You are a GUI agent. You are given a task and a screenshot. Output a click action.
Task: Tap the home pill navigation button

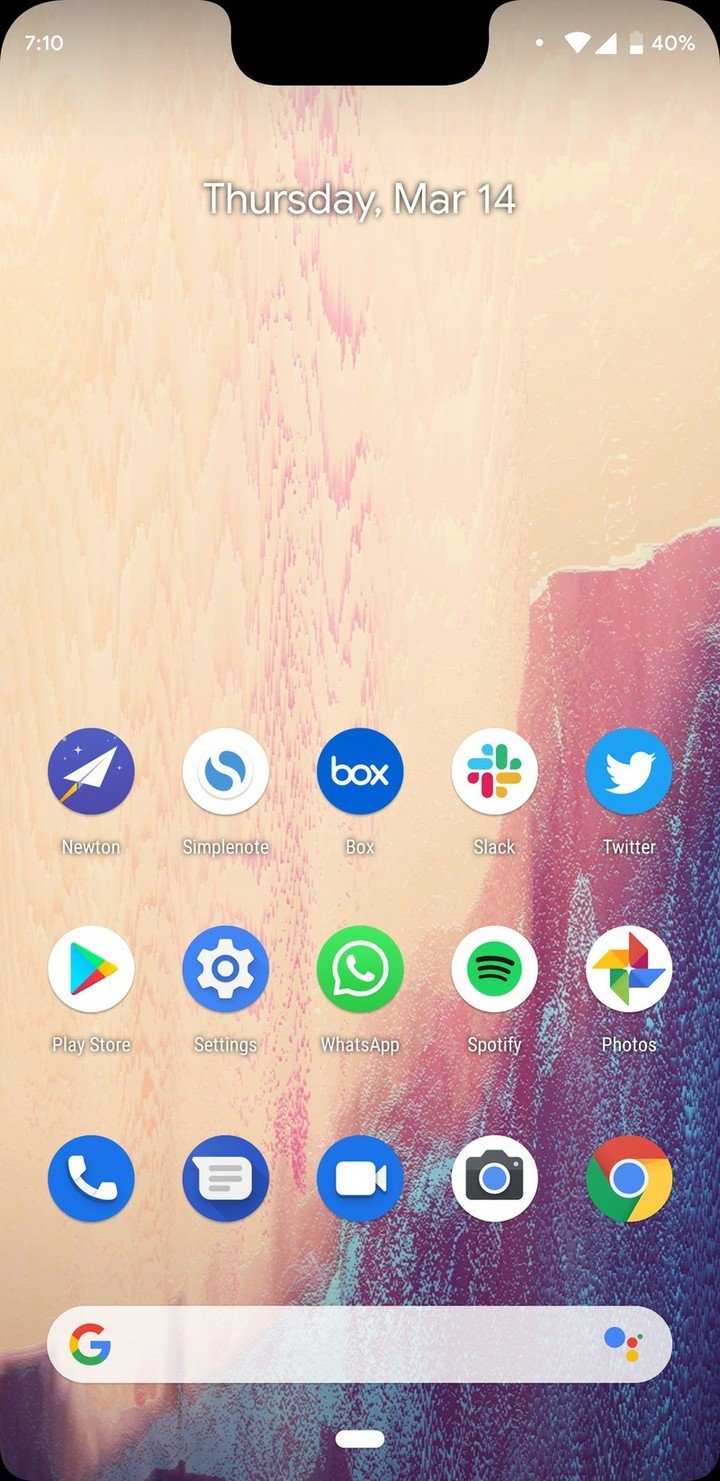[360, 1439]
